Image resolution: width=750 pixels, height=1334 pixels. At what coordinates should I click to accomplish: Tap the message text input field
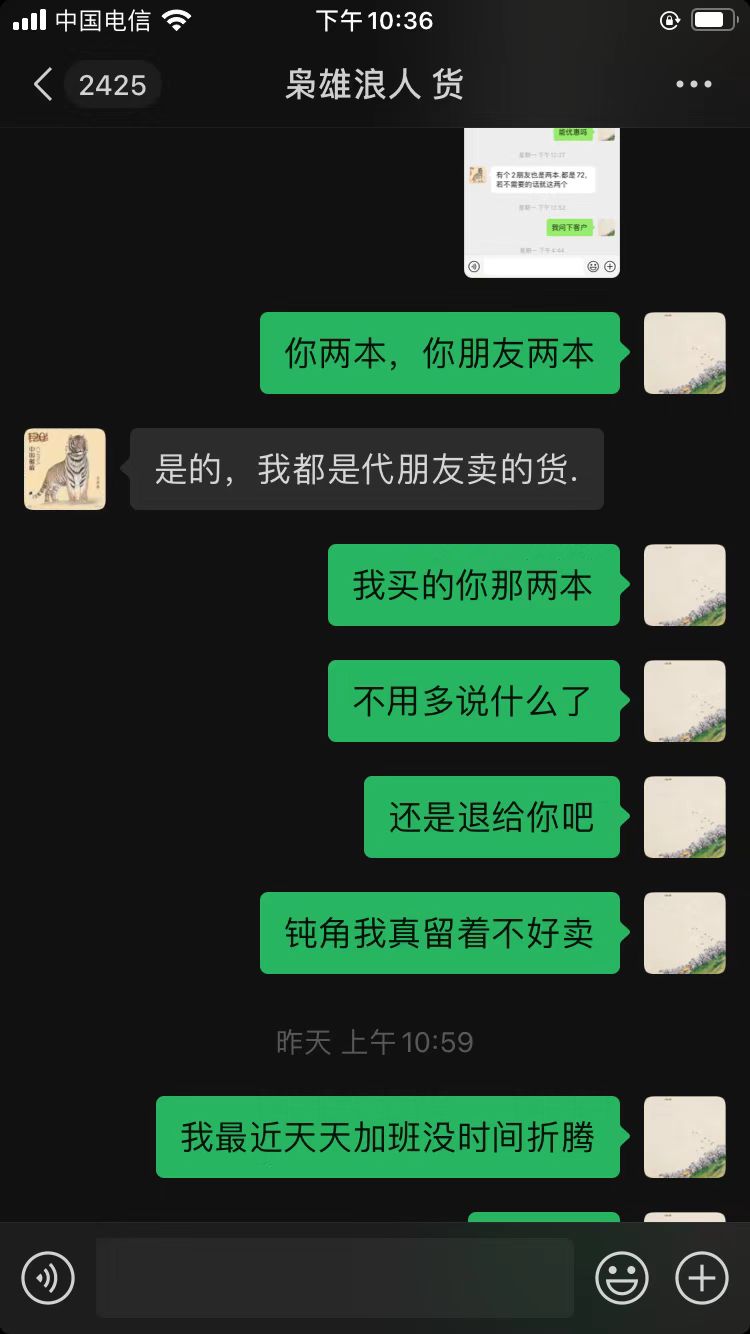click(x=334, y=1277)
